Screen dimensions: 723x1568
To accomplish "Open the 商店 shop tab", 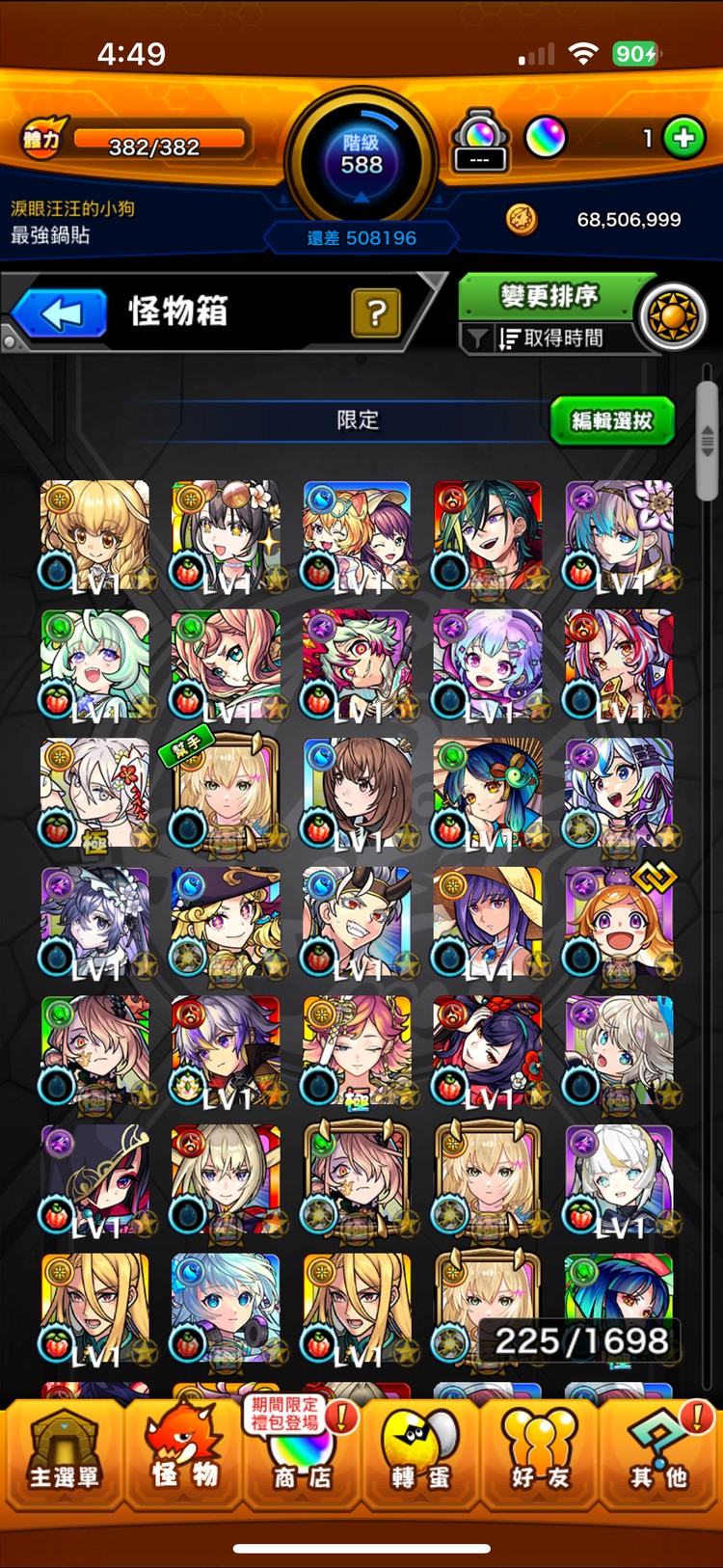I will click(x=302, y=1454).
